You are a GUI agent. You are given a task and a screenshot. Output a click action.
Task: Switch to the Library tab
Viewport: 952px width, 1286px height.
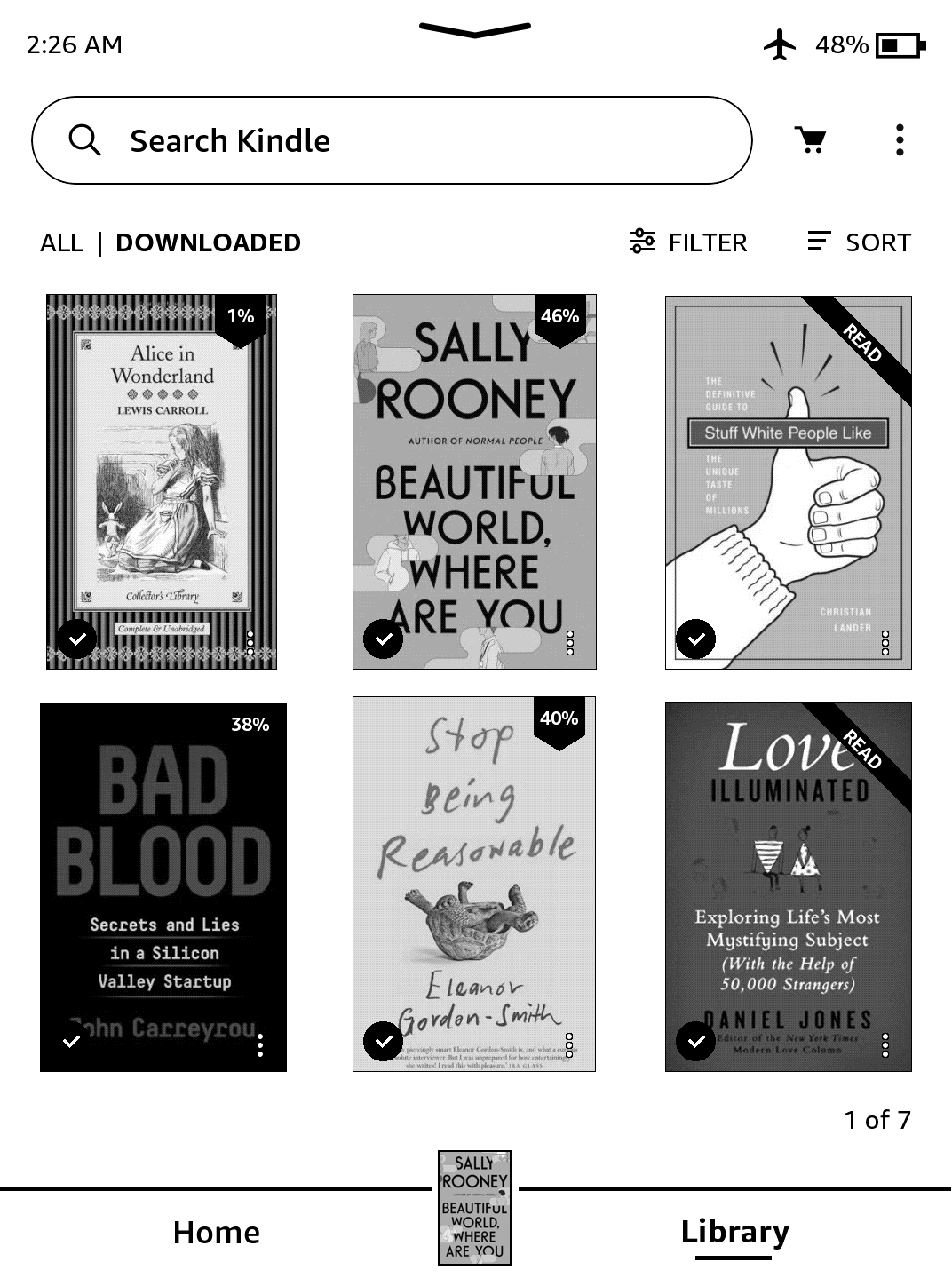(734, 1233)
